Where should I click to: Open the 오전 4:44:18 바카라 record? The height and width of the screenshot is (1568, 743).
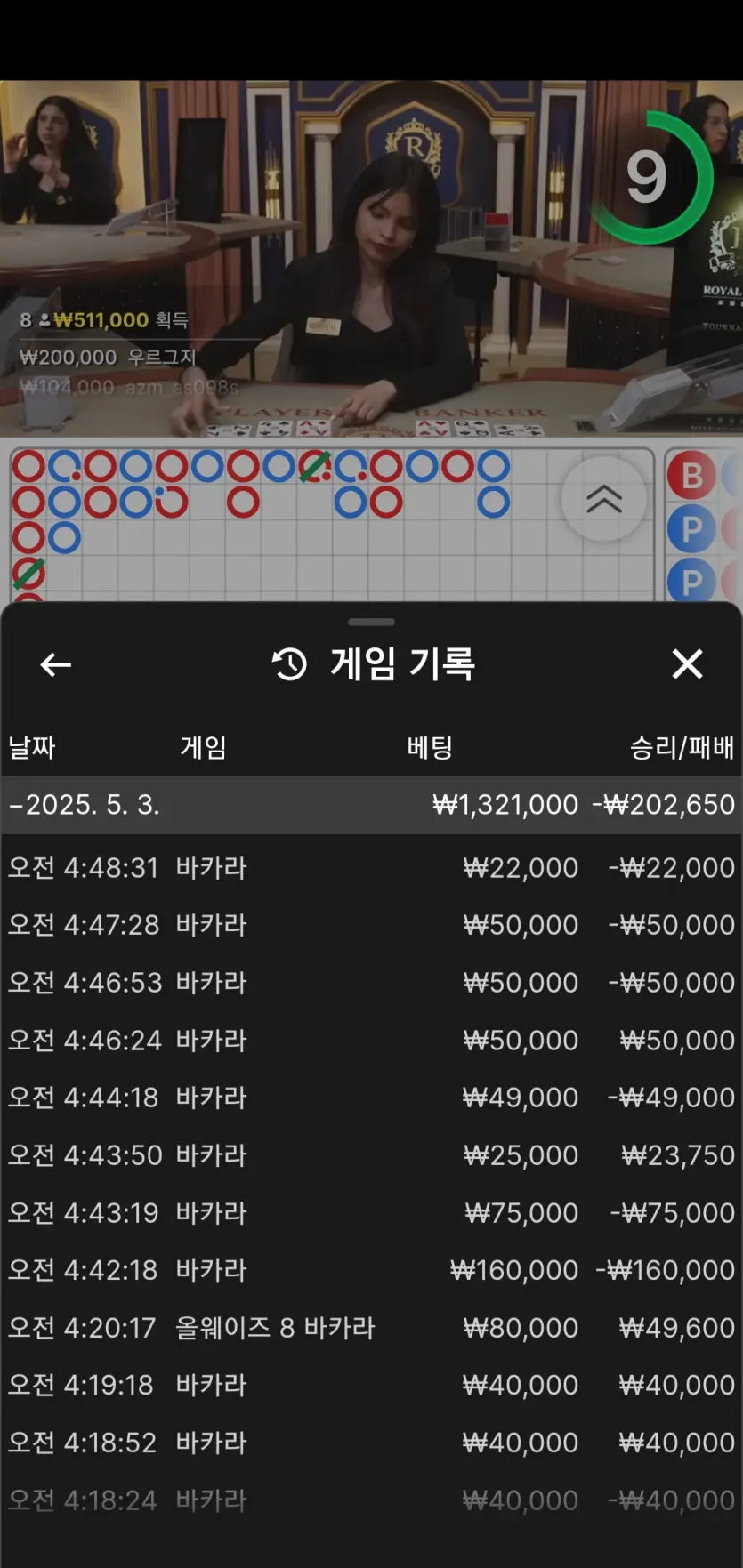pyautogui.click(x=371, y=1098)
